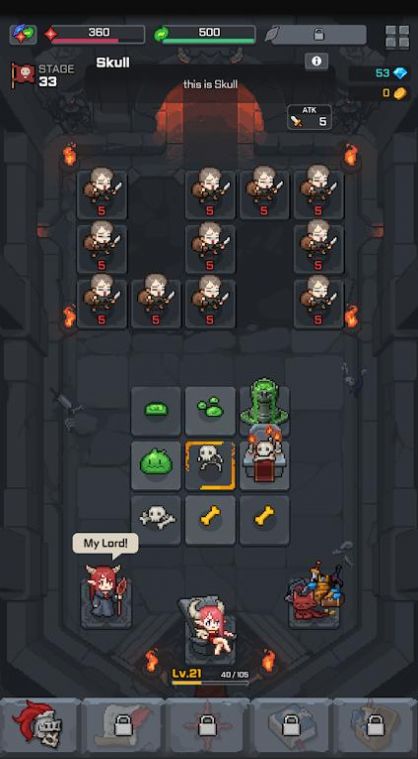The height and width of the screenshot is (759, 418).
Task: Select the highlighted skull unit tile
Action: pyautogui.click(x=210, y=466)
